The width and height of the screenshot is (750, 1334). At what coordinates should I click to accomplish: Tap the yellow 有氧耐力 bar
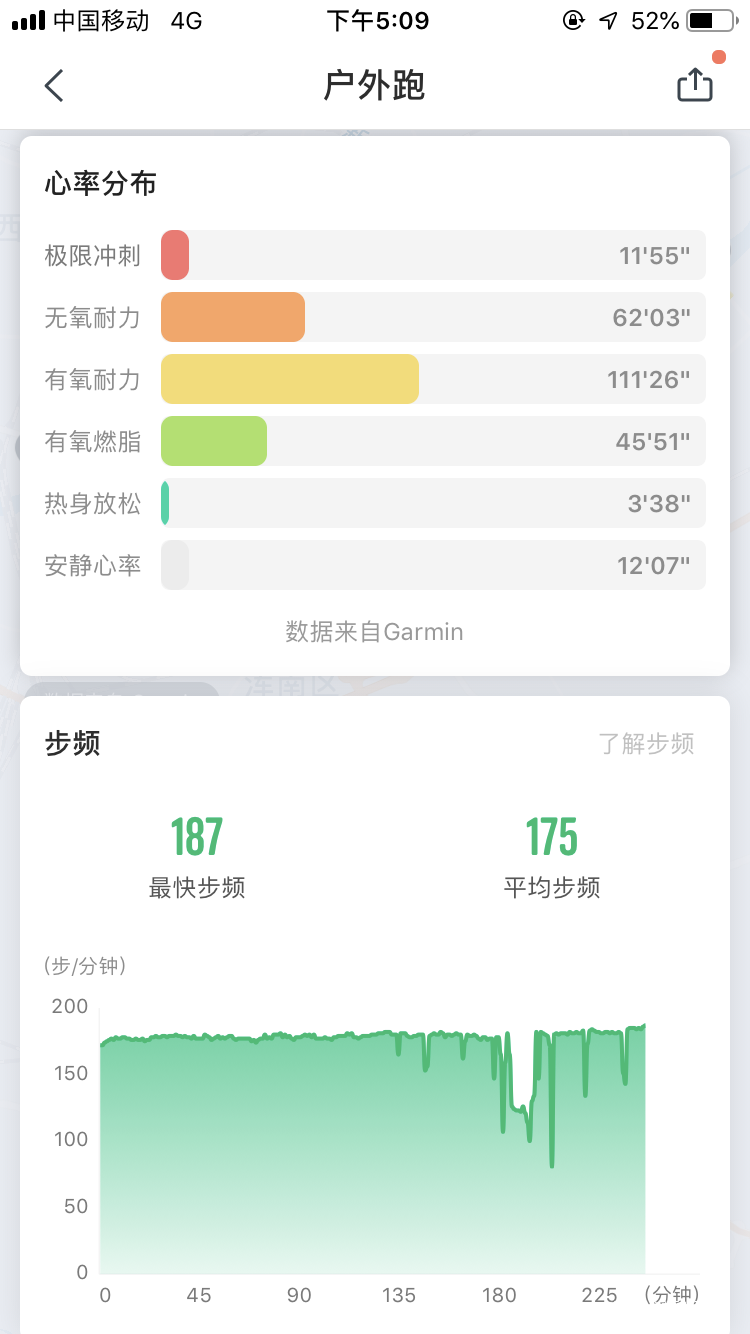point(290,379)
